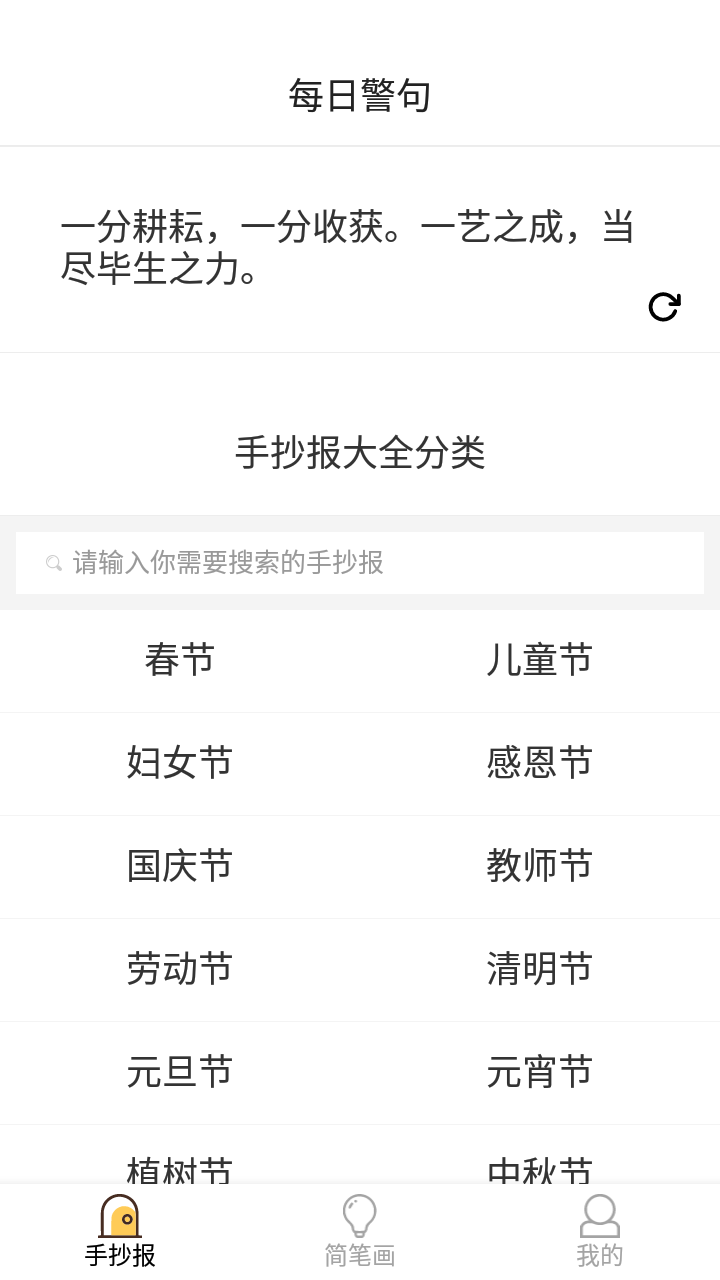Select the 手抄报 tab
Viewport: 720px width, 1280px height.
click(x=120, y=1232)
